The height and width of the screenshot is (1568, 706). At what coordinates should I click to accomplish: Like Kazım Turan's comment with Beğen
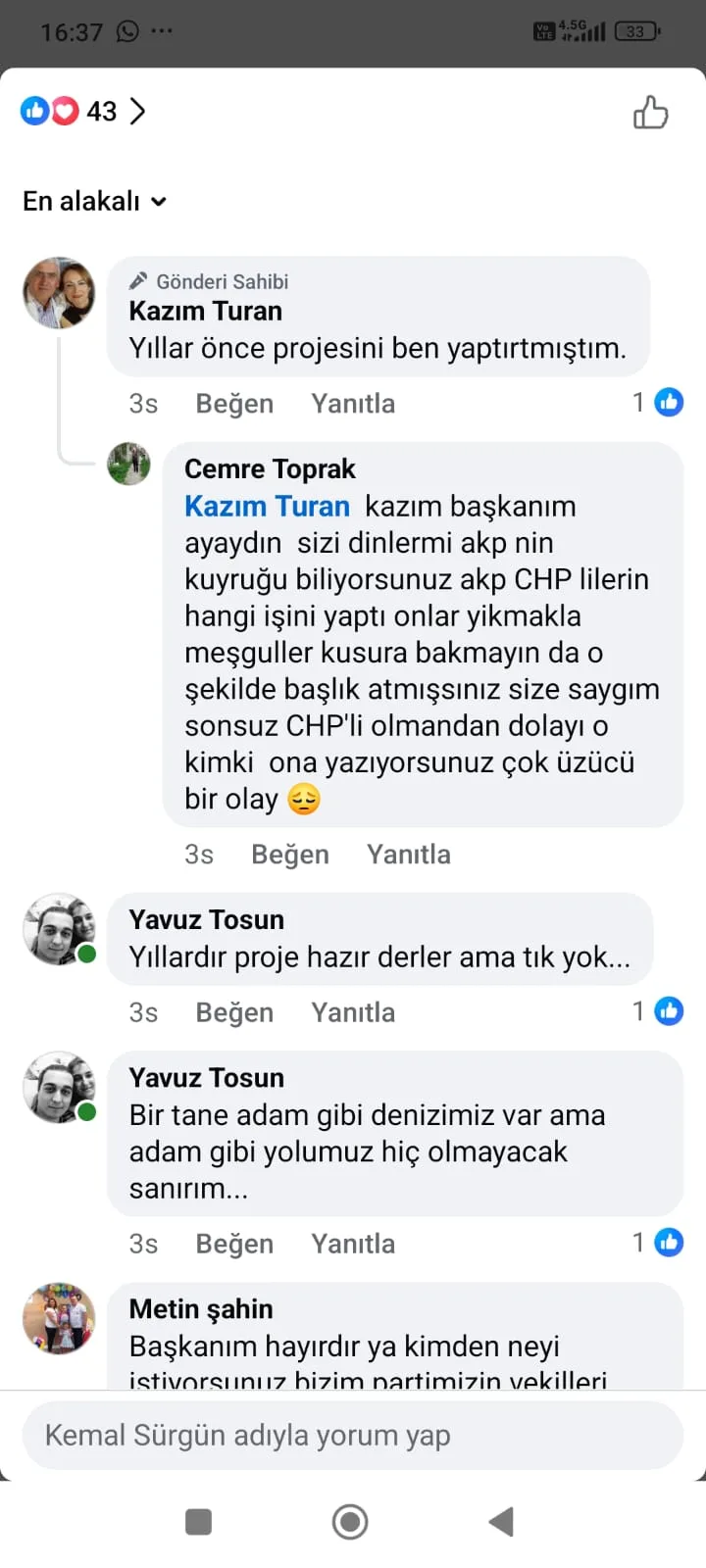point(234,404)
